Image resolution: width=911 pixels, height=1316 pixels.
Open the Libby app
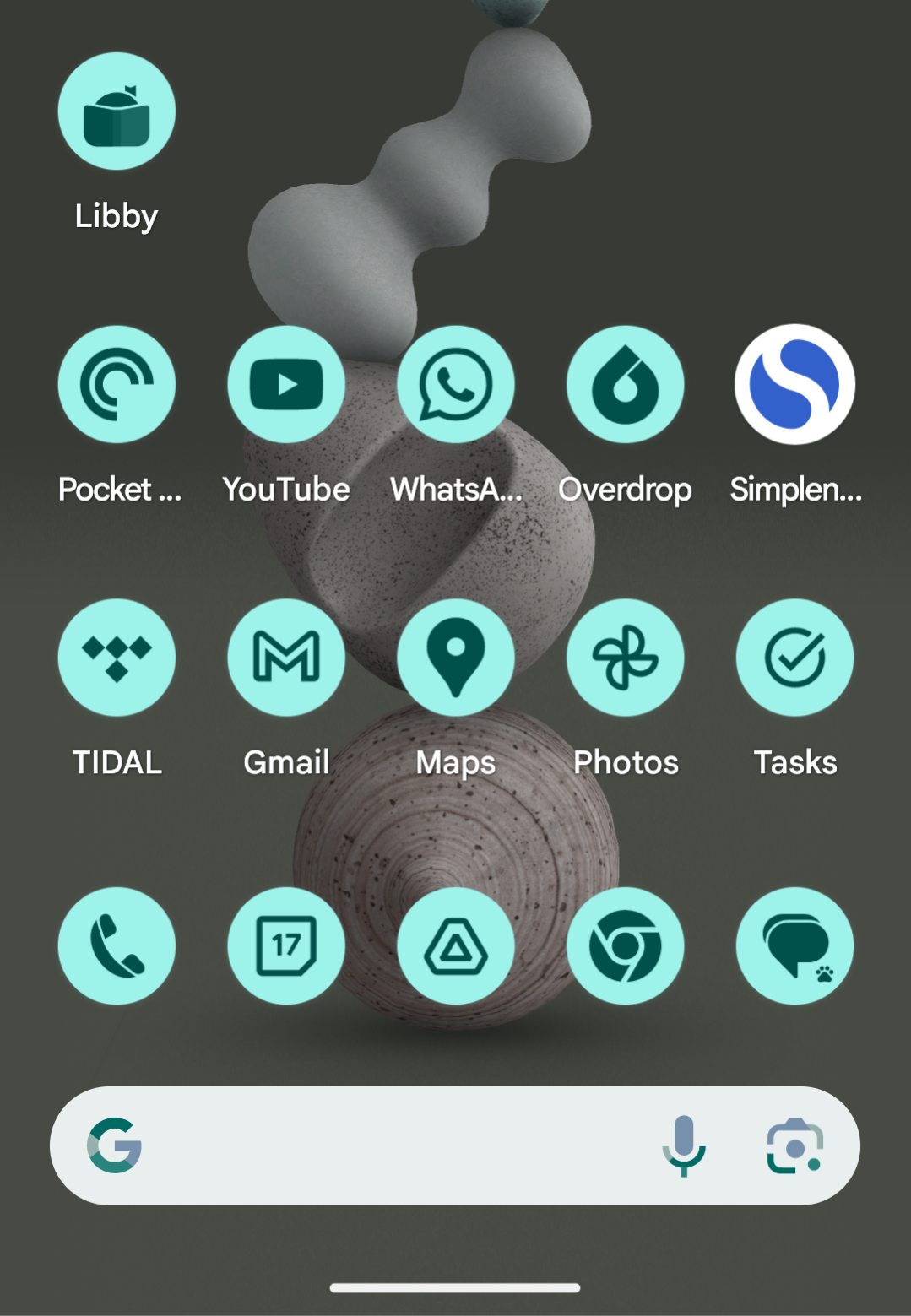(117, 111)
